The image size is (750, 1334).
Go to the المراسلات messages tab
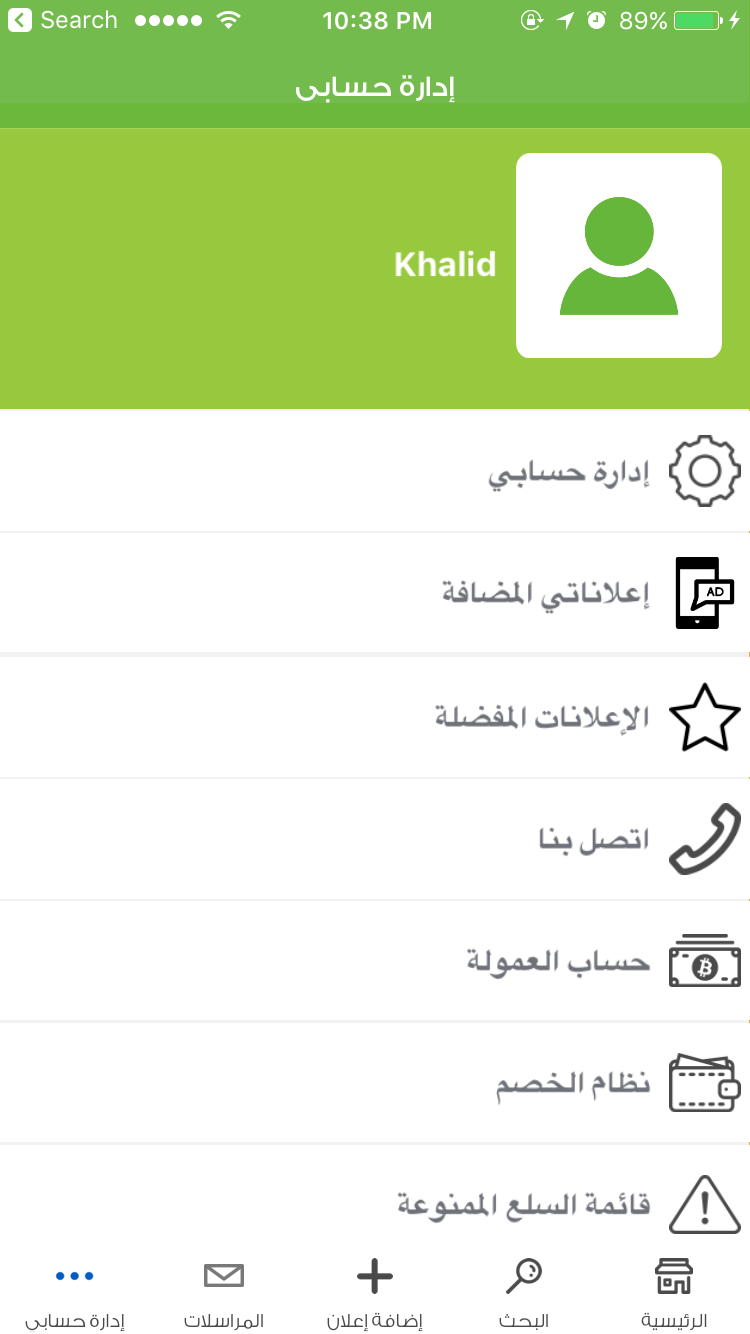click(x=224, y=1291)
